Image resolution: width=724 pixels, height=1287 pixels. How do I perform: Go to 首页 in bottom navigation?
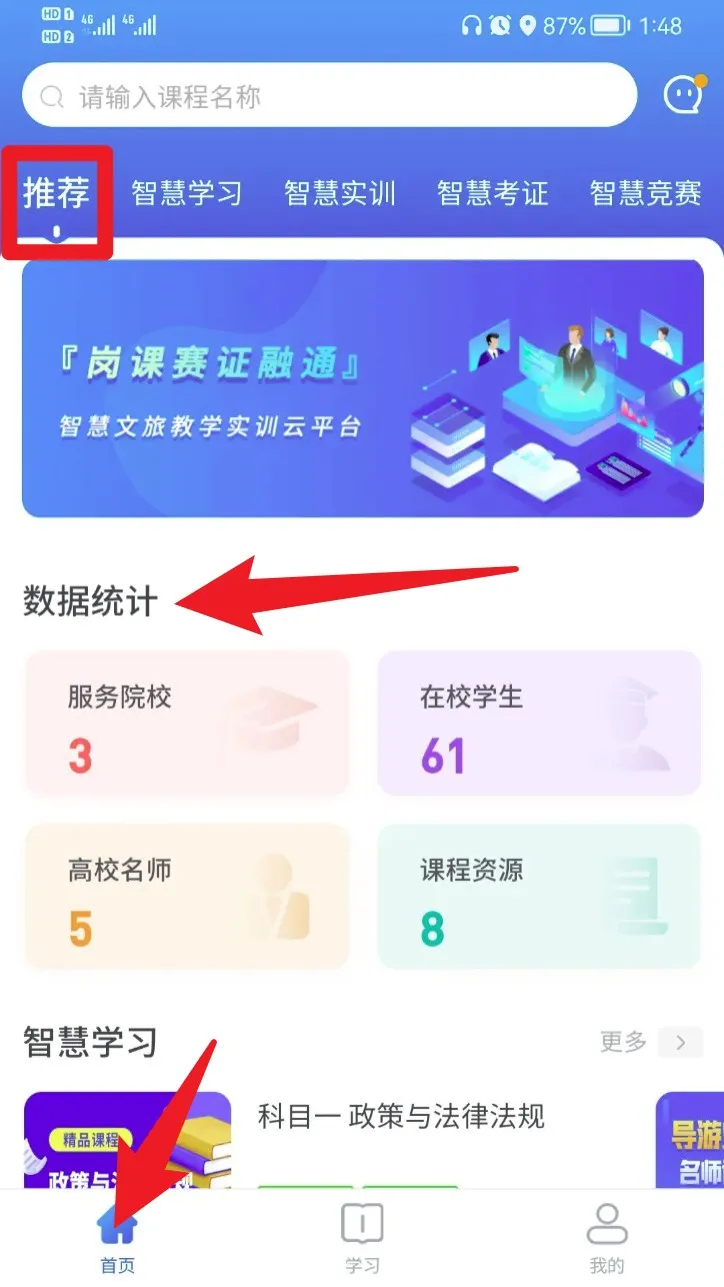point(117,1240)
